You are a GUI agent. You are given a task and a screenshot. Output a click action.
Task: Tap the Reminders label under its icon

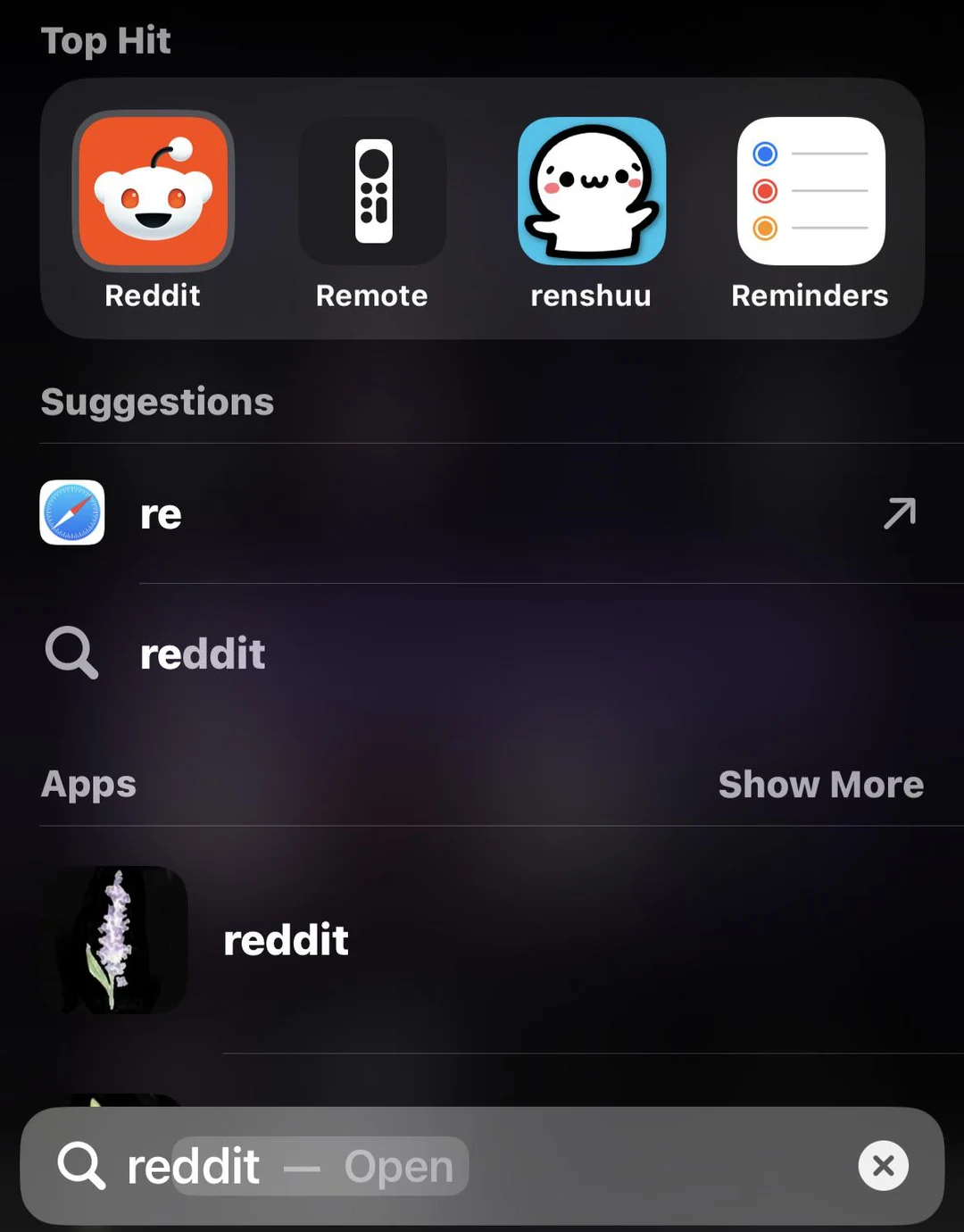click(x=809, y=296)
